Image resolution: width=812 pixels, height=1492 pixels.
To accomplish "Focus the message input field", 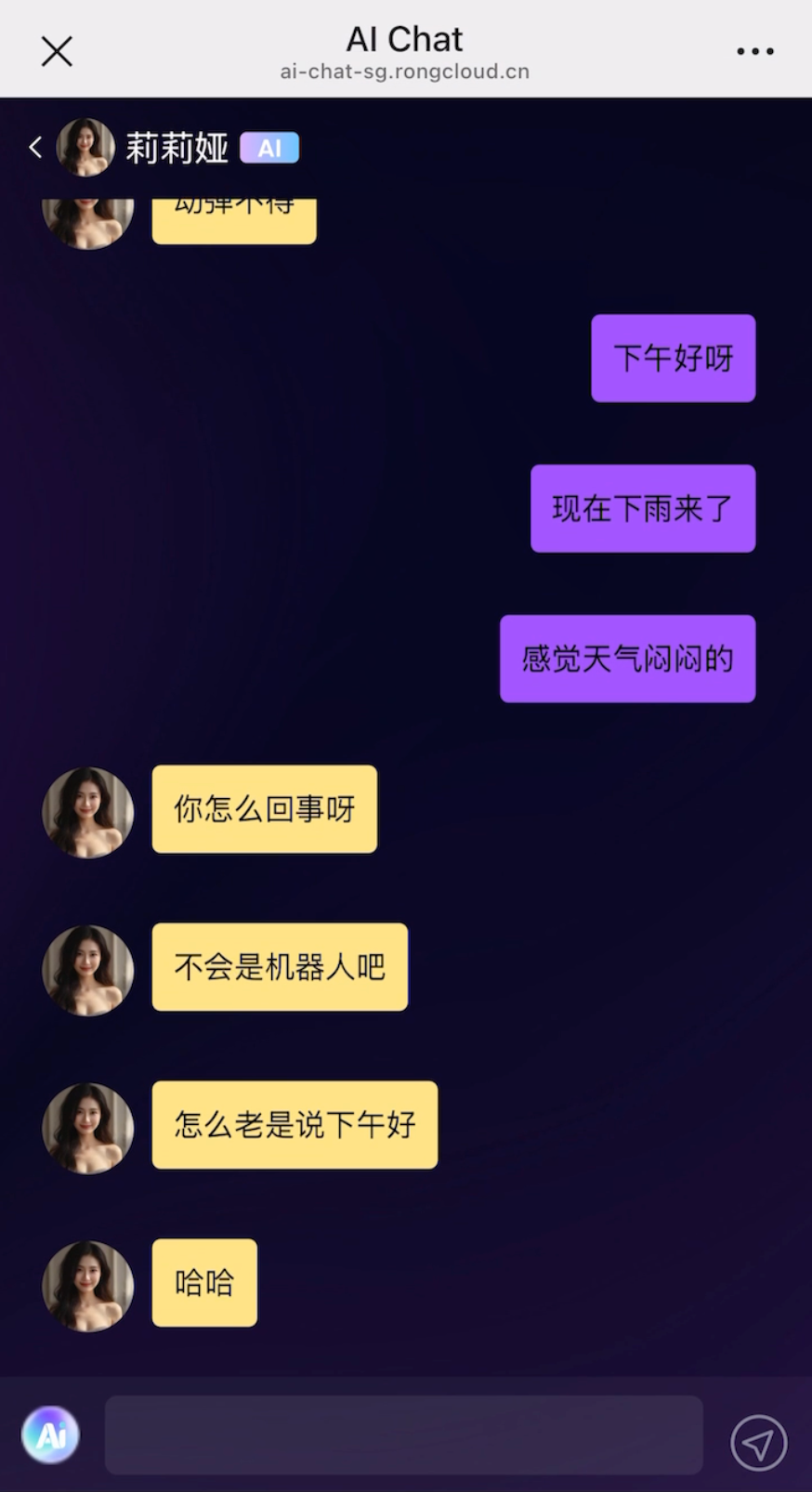I will coord(403,1434).
